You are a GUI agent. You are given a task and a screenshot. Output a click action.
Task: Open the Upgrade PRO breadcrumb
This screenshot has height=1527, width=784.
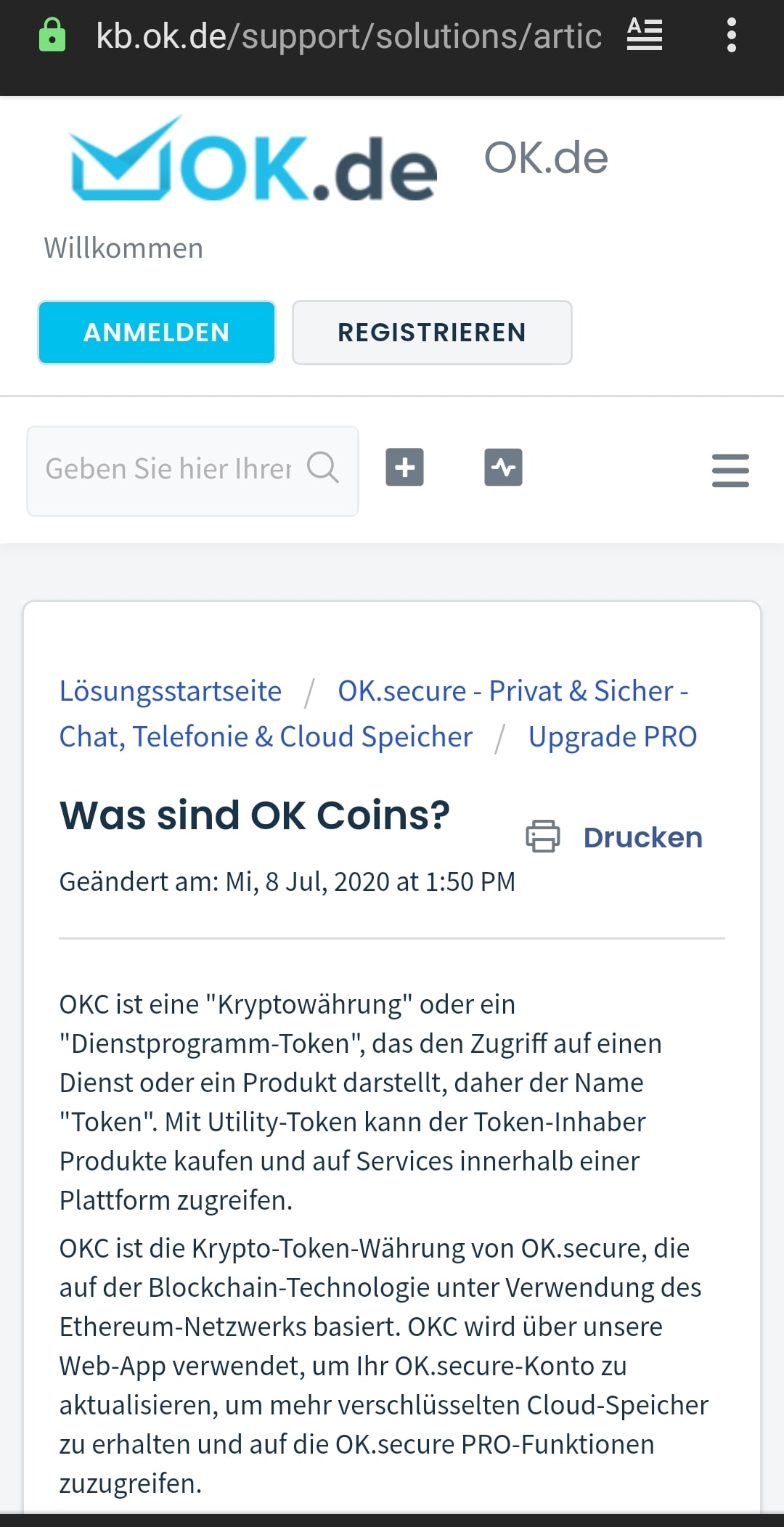pos(613,736)
